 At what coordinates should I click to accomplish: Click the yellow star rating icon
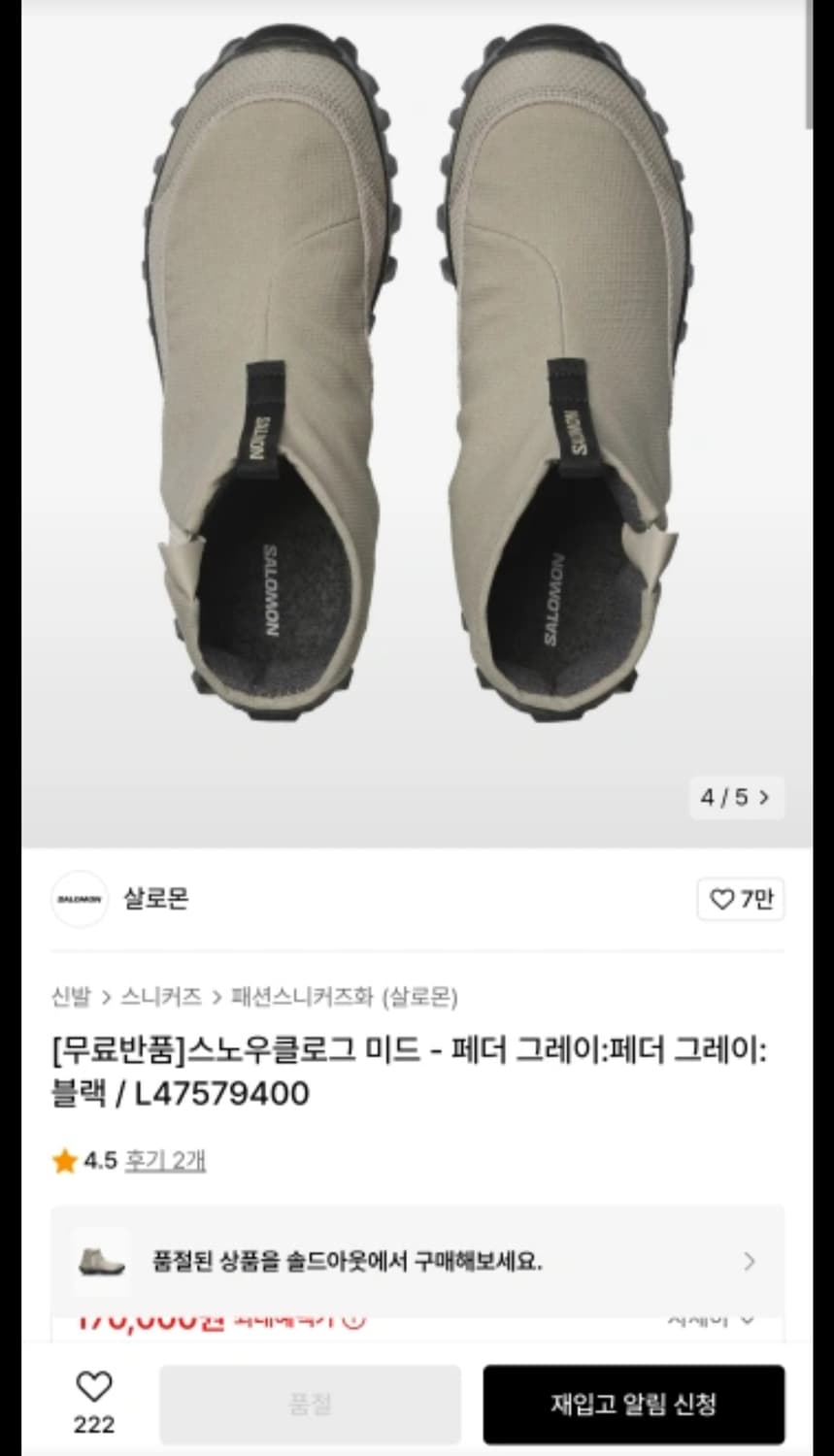(x=64, y=1159)
